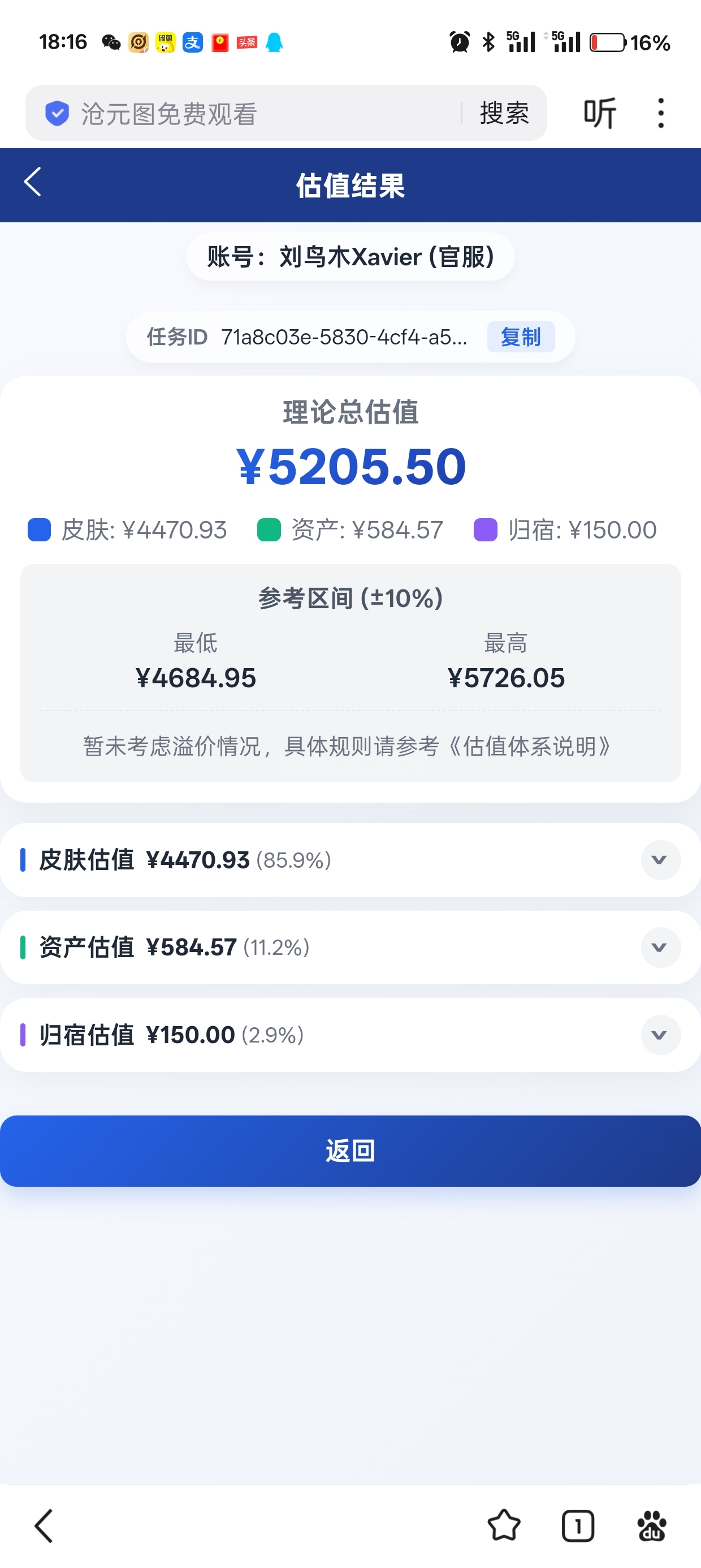
Task: Expand the 皮肤估值 section
Action: click(x=660, y=859)
